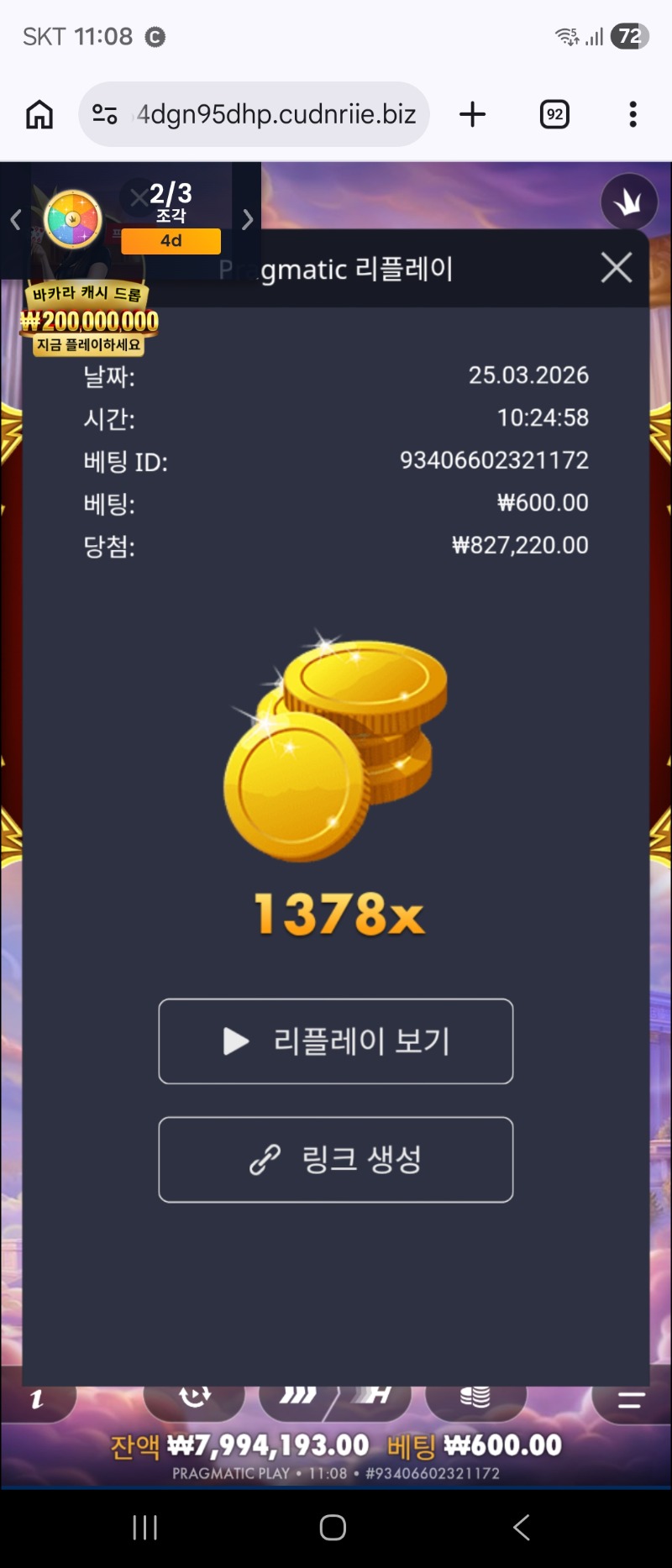Go back with the system back button
The width and height of the screenshot is (672, 1568).
click(521, 1528)
